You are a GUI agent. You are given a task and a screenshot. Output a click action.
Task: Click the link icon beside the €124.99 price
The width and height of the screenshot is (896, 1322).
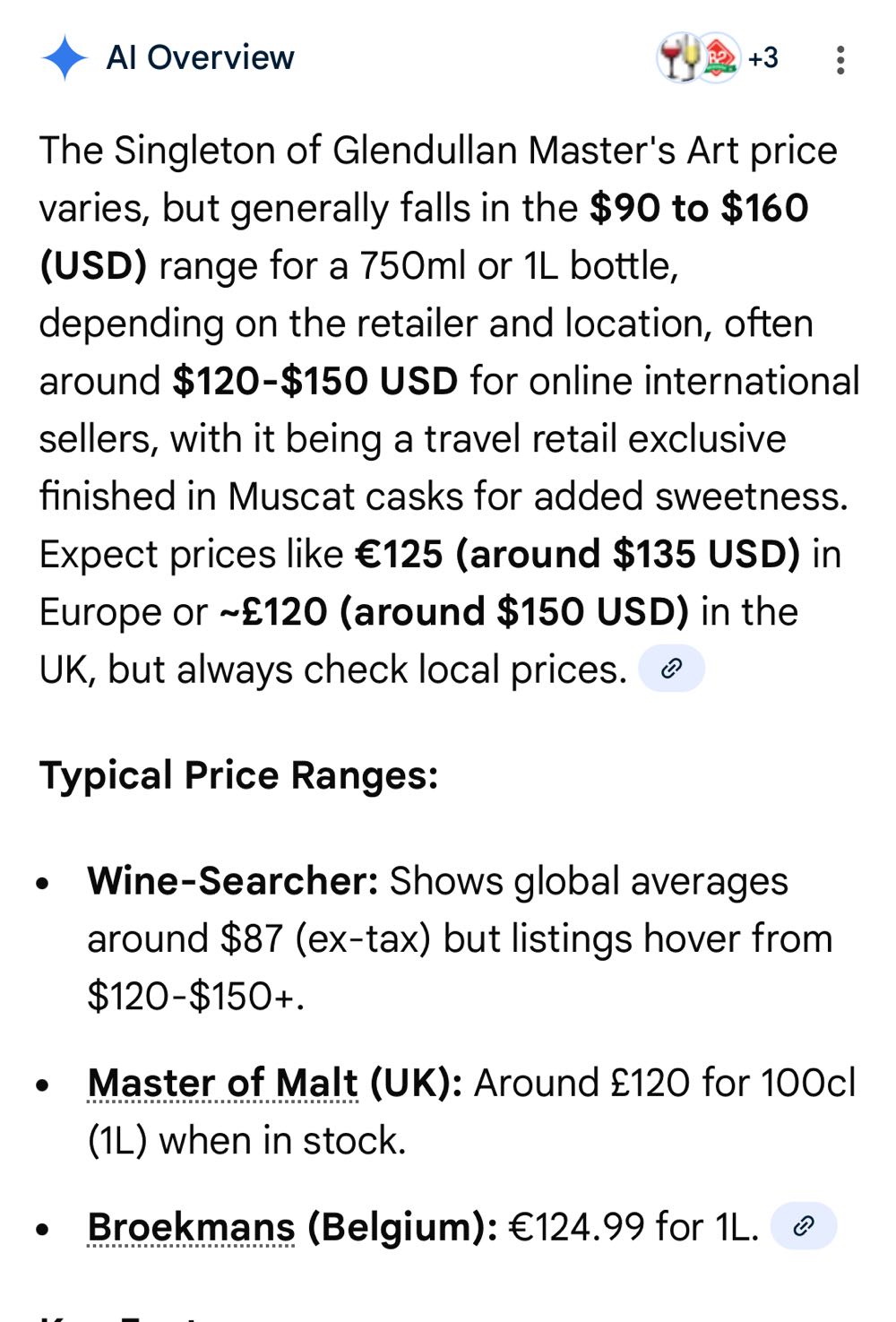coord(802,1223)
